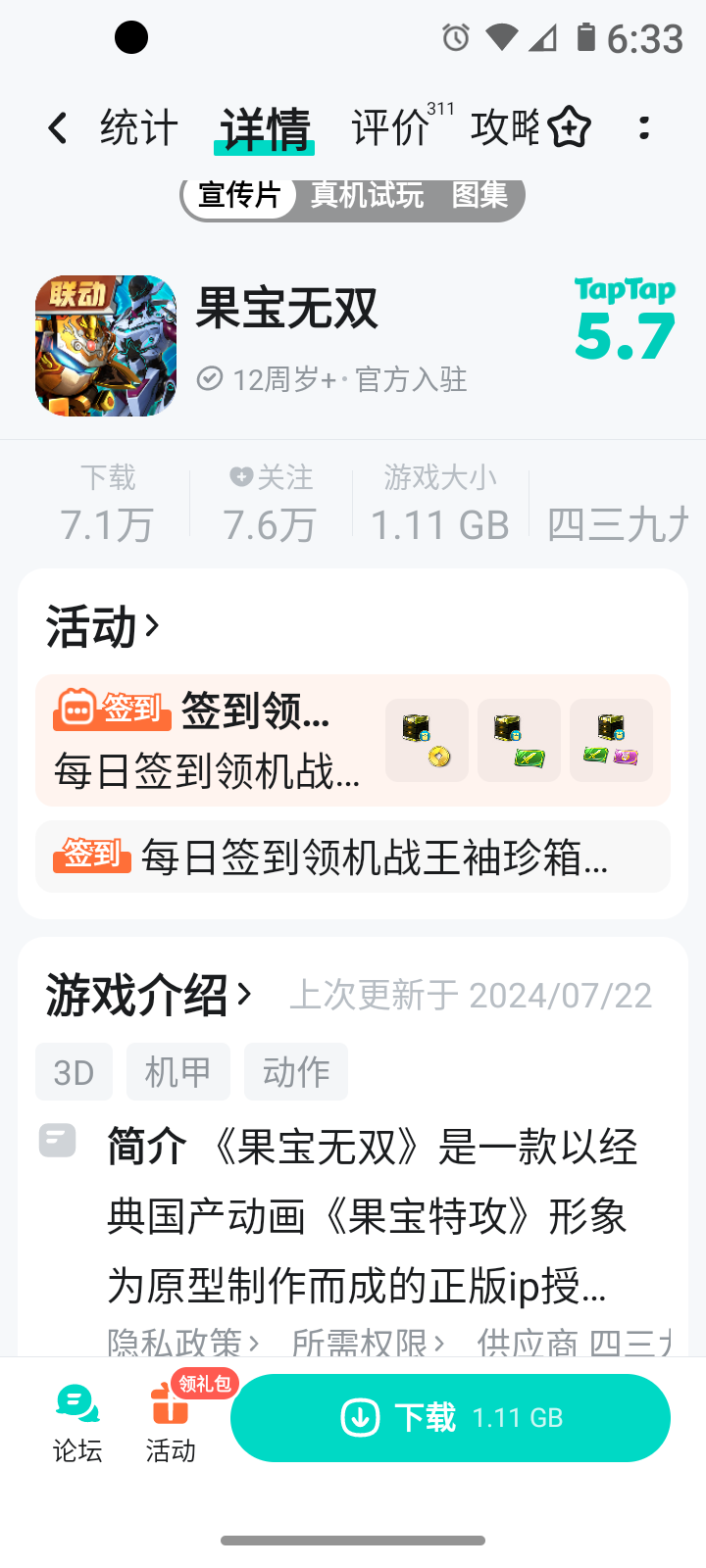This screenshot has width=706, height=1568.
Task: Select the 真机试玩 segment
Action: point(368,196)
